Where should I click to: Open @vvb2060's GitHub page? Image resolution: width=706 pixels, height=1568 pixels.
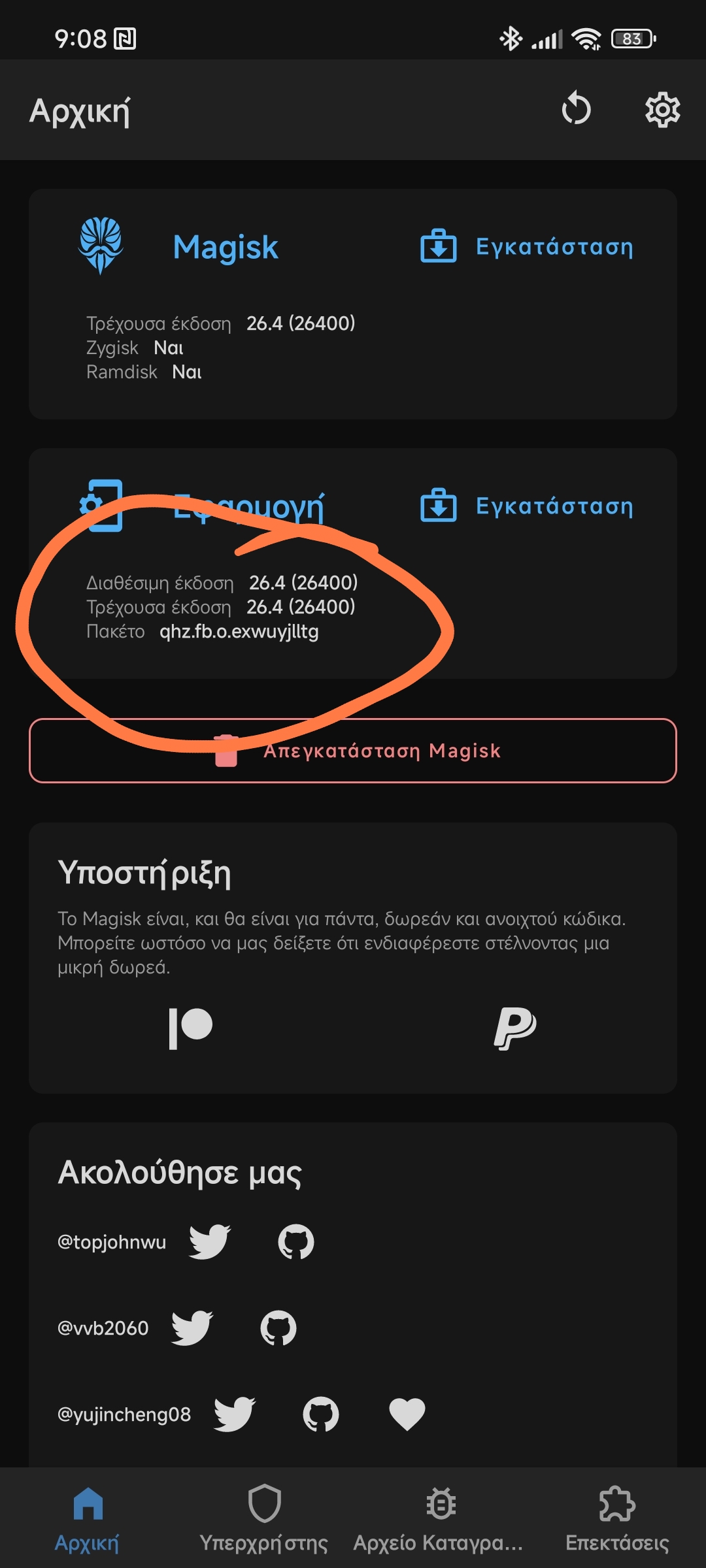(x=278, y=1328)
